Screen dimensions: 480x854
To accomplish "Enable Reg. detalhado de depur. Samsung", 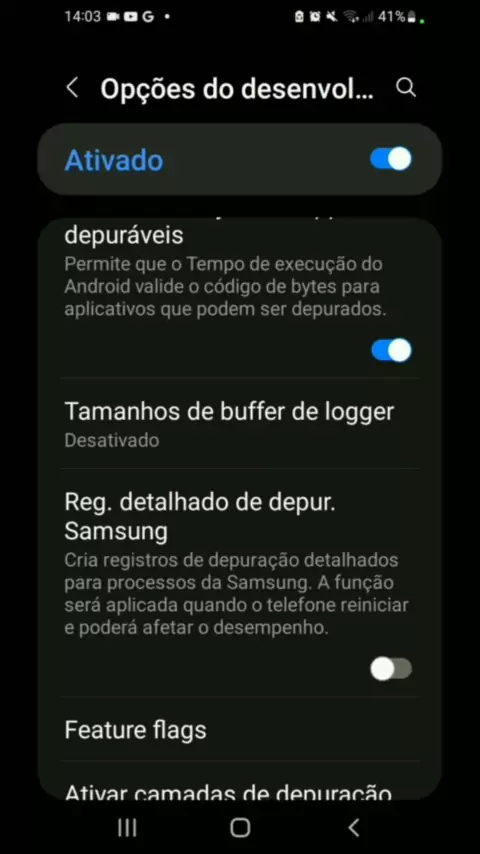I will (x=391, y=668).
